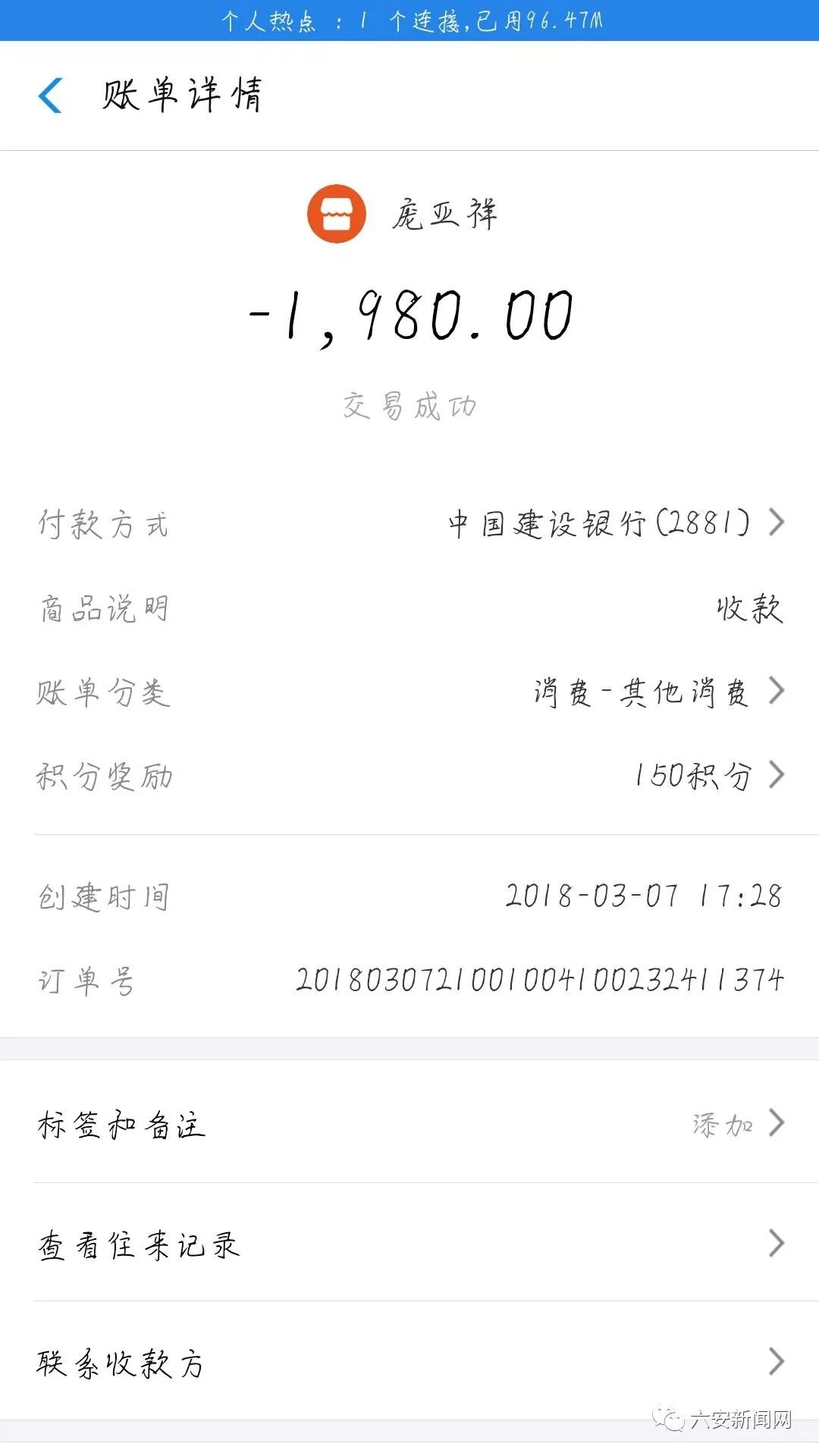819x1456 pixels.
Task: Tap the order number field
Action: point(538,982)
